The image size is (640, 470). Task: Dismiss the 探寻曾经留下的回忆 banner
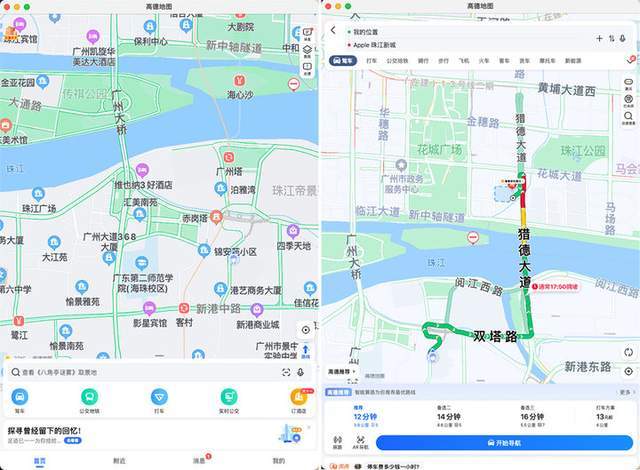coord(309,427)
